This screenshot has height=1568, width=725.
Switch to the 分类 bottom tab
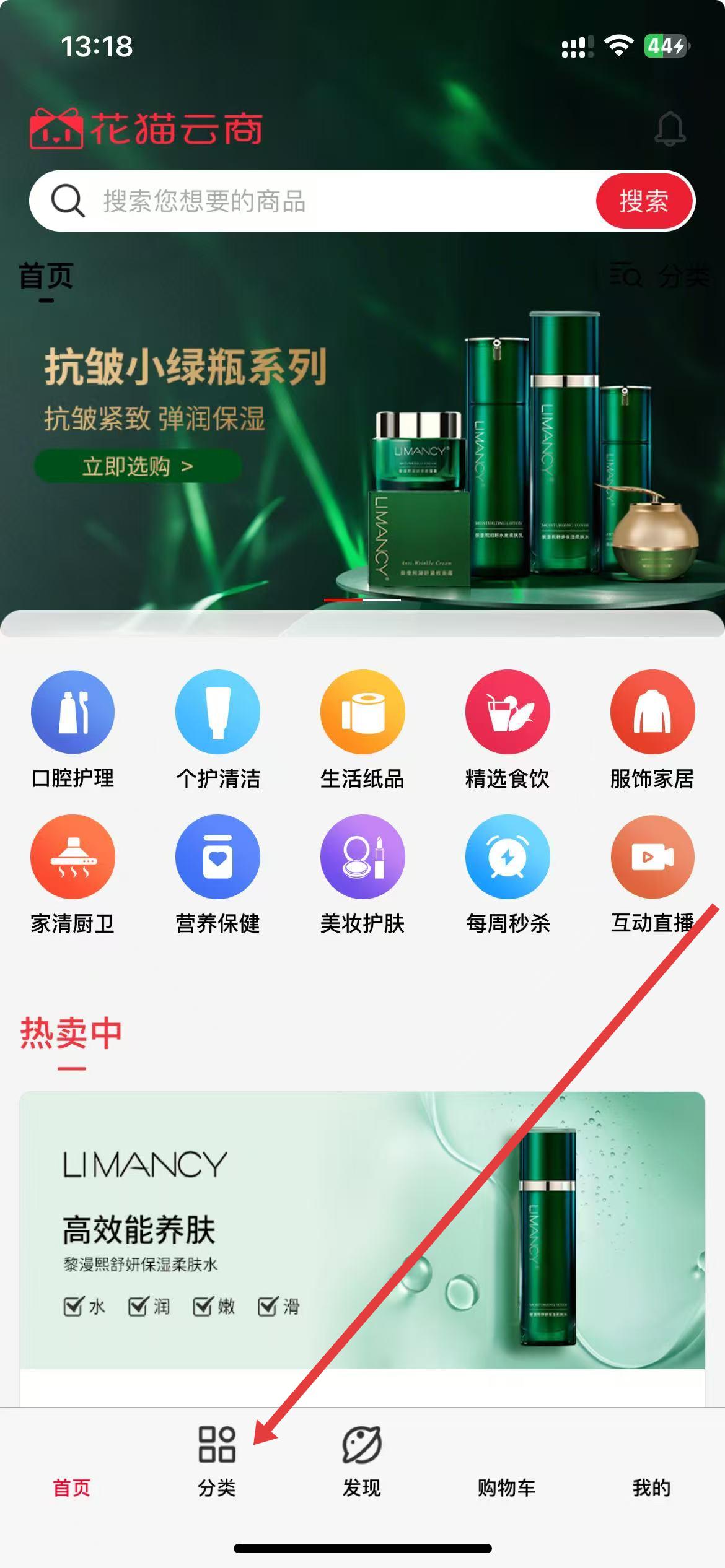(x=217, y=1461)
